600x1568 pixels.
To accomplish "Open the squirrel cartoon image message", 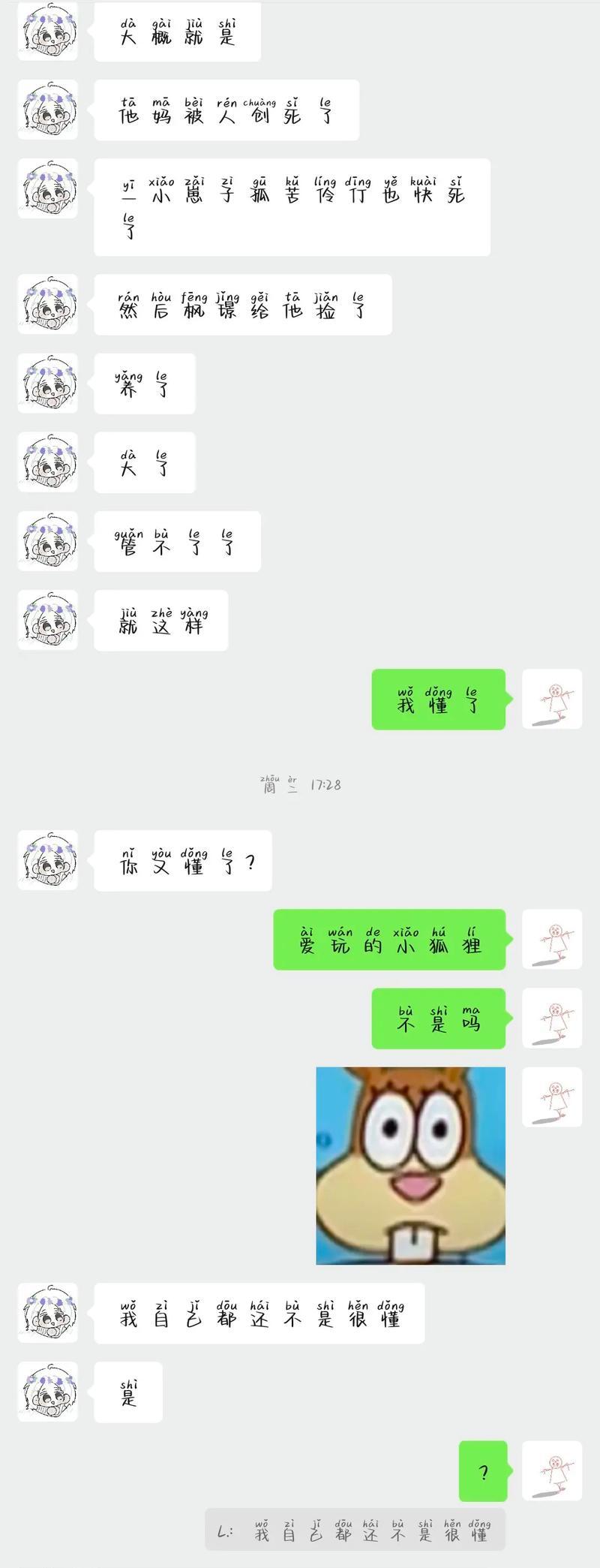I will click(410, 1165).
